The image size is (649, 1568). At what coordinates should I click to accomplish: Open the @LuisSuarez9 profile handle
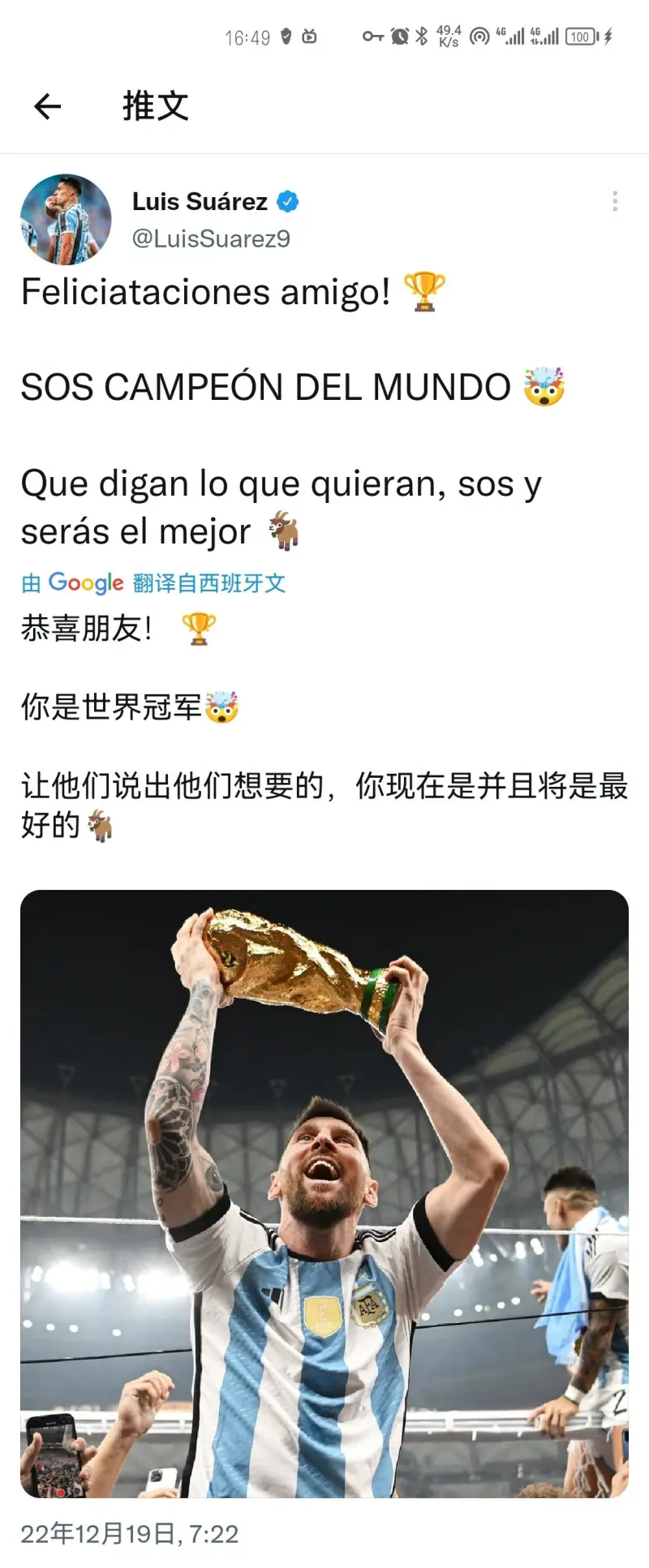[211, 238]
